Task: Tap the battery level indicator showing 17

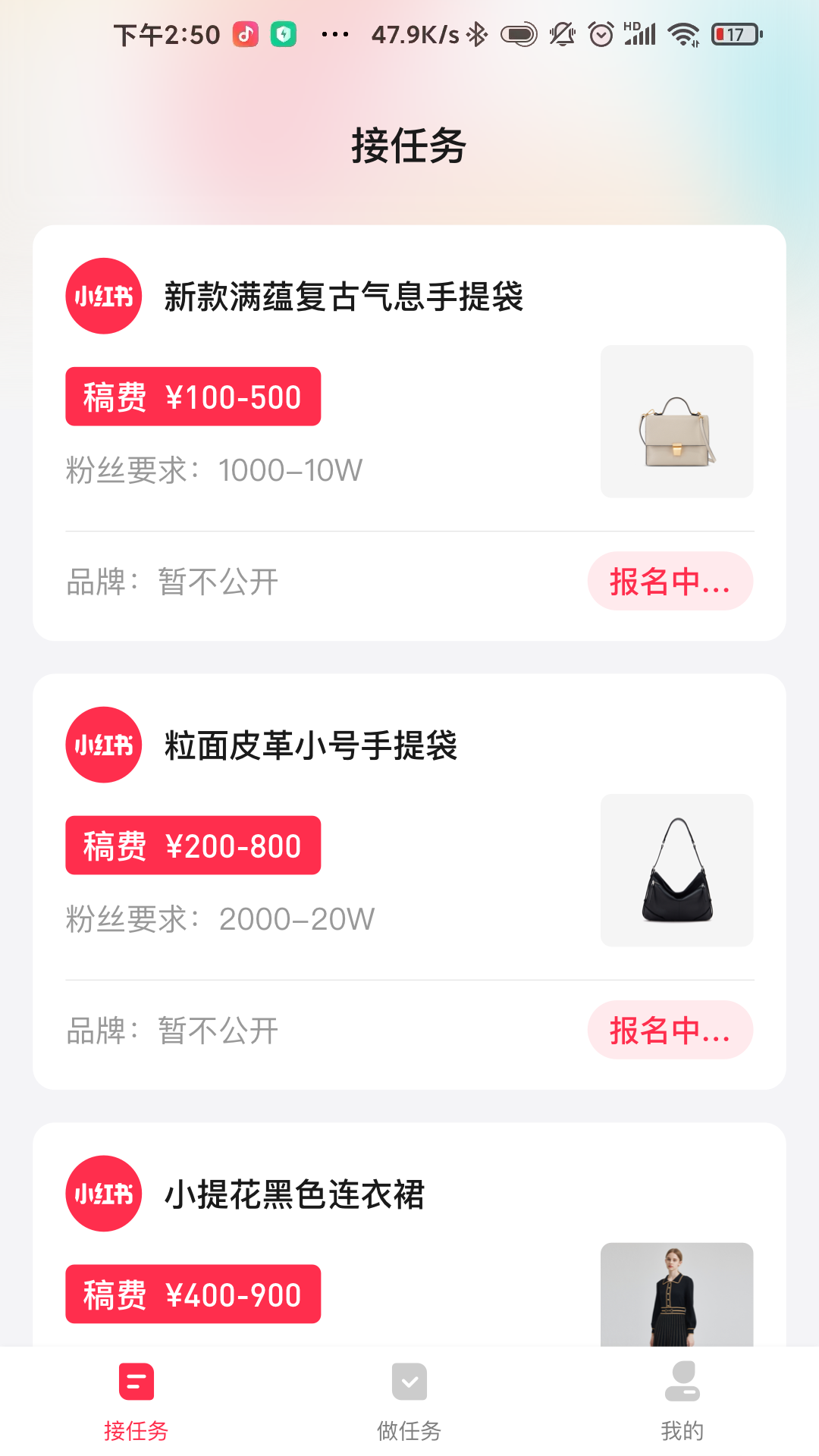Action: 732,33
